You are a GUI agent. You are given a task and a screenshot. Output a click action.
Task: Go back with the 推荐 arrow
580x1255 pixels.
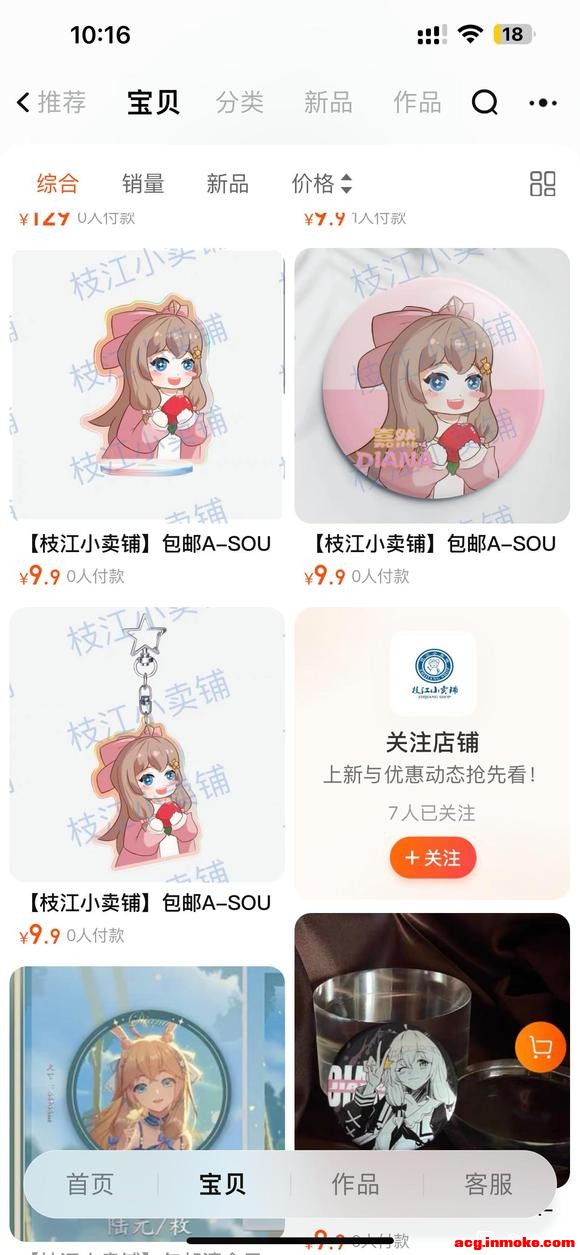(x=51, y=102)
